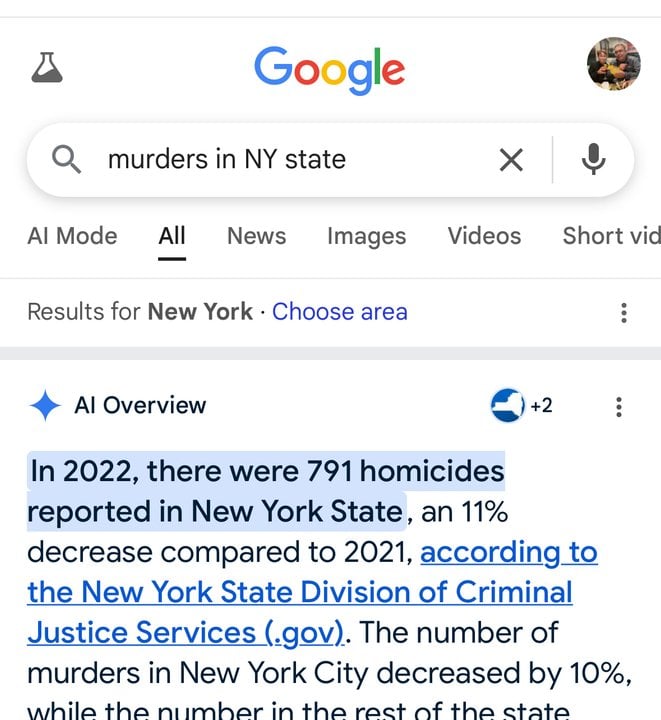Switch to the Short videos tab
This screenshot has width=661, height=720.
click(610, 236)
